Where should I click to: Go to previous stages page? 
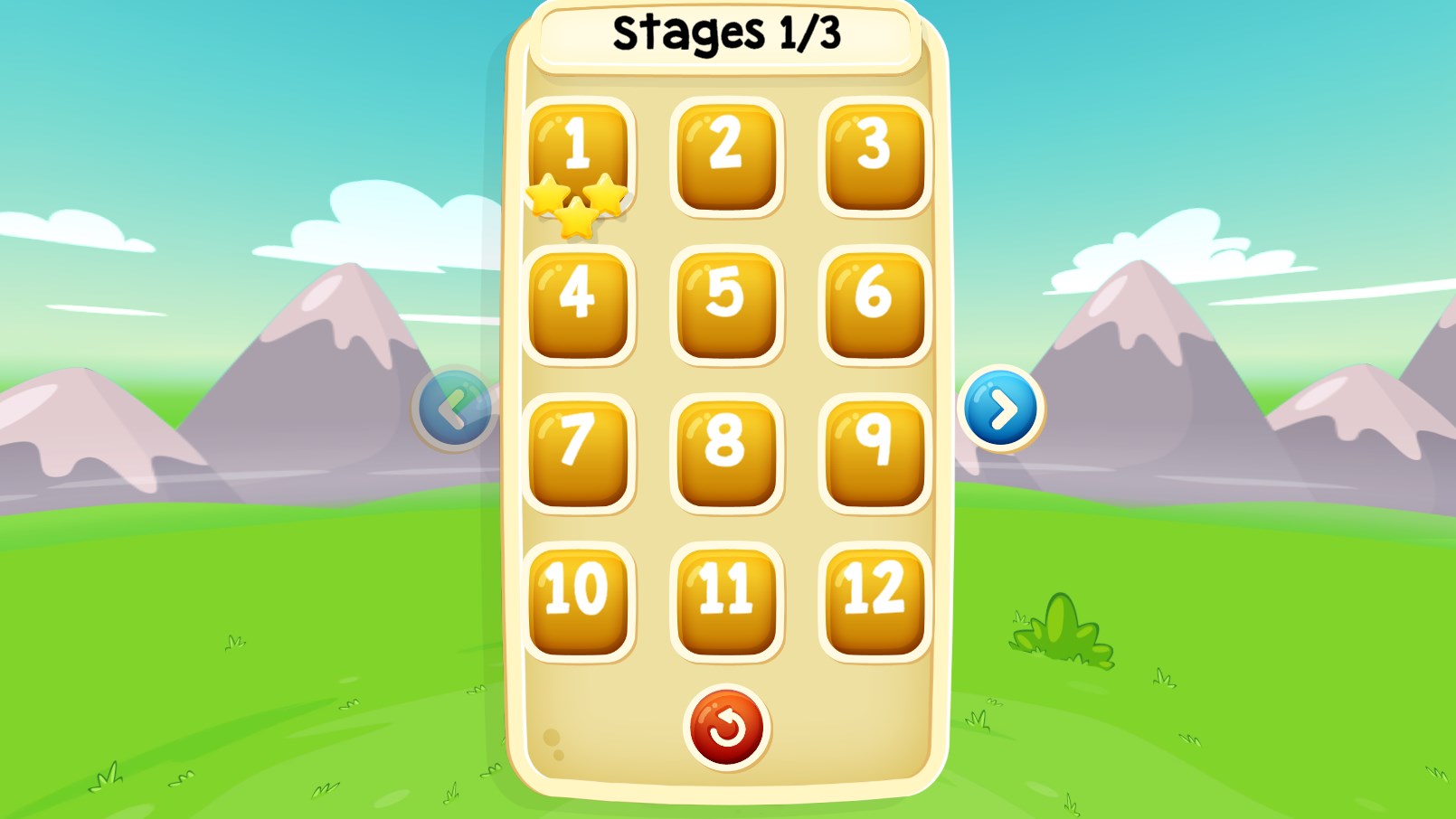[454, 409]
